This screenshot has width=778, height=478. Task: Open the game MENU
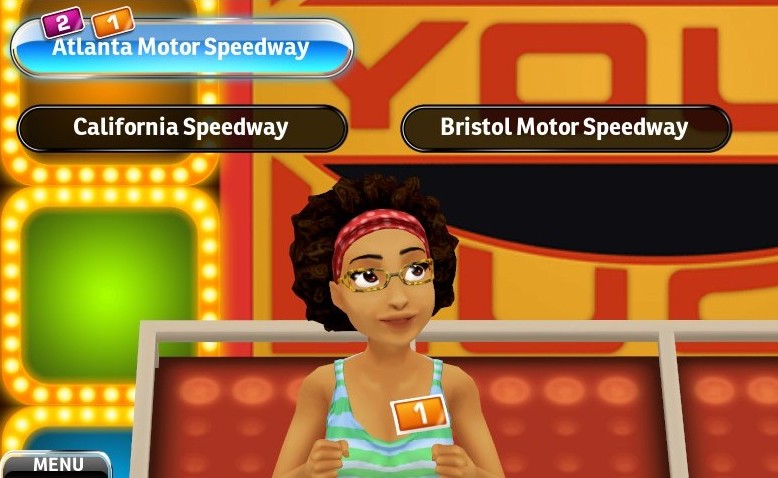pyautogui.click(x=56, y=465)
